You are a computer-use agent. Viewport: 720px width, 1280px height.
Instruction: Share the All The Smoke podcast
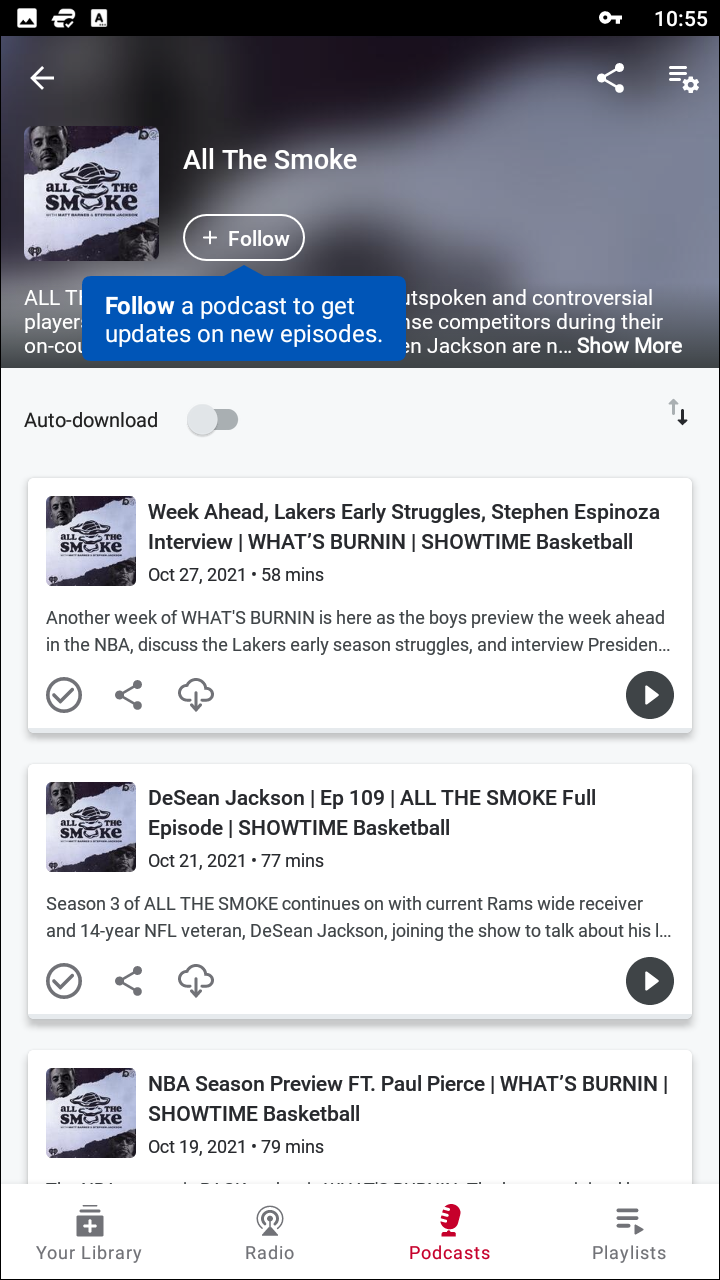click(610, 78)
